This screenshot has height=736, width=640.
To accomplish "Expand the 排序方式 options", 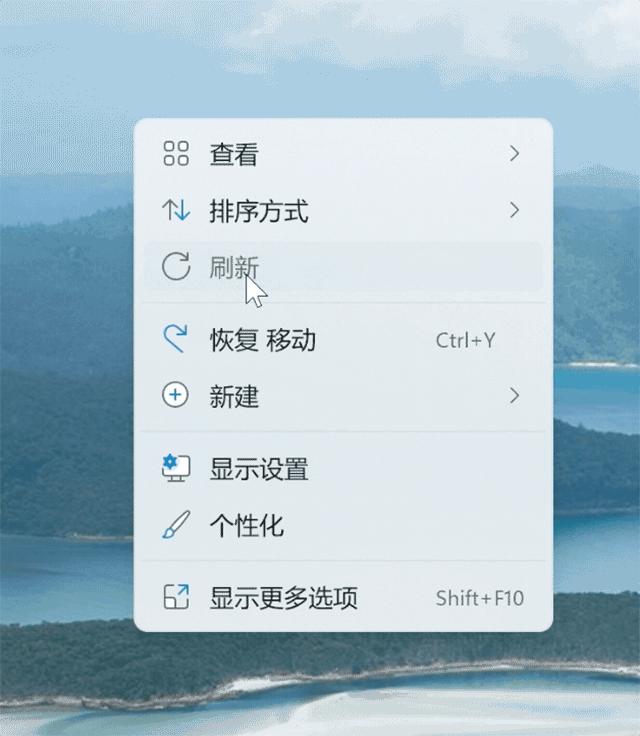I will (258, 211).
